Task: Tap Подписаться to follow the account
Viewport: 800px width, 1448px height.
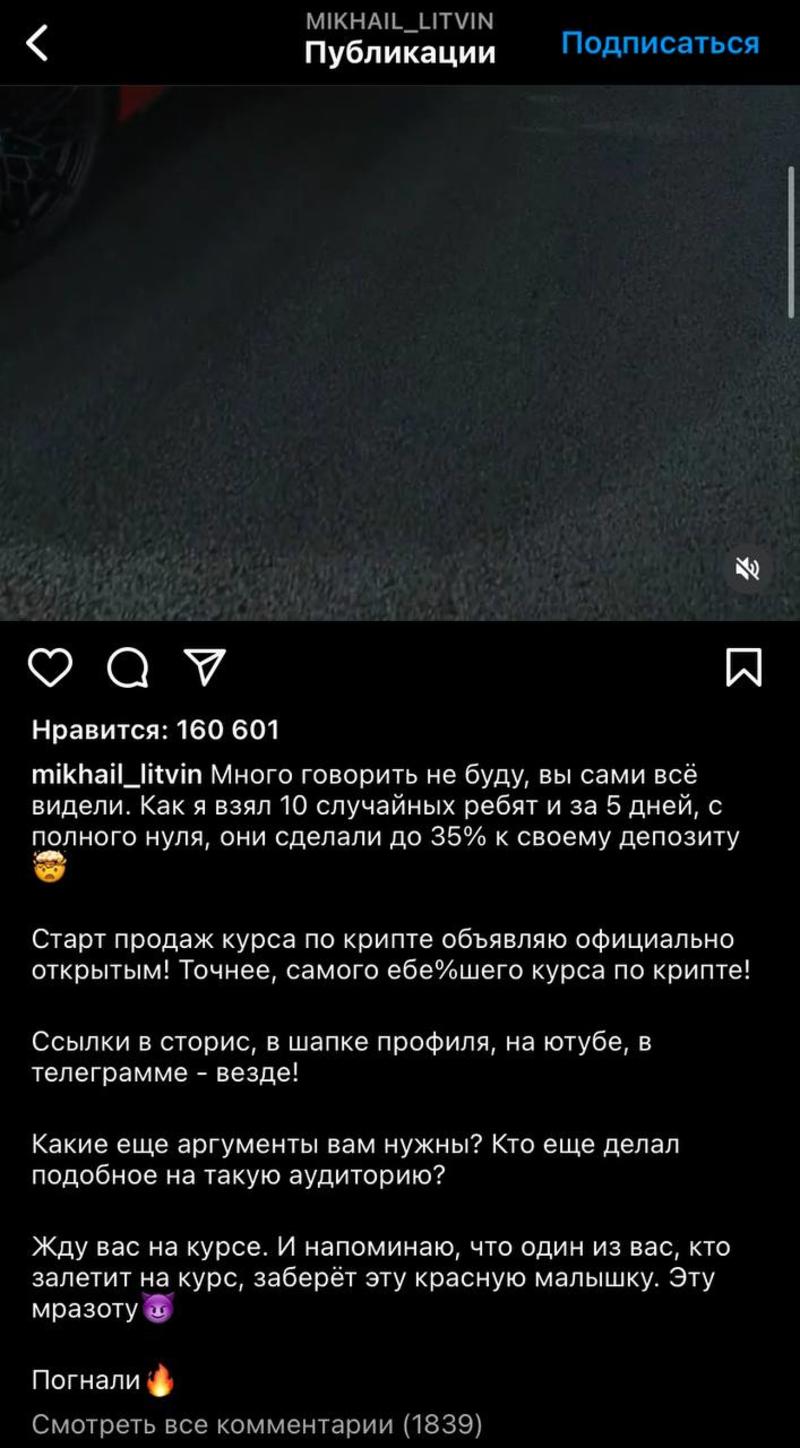Action: (660, 43)
